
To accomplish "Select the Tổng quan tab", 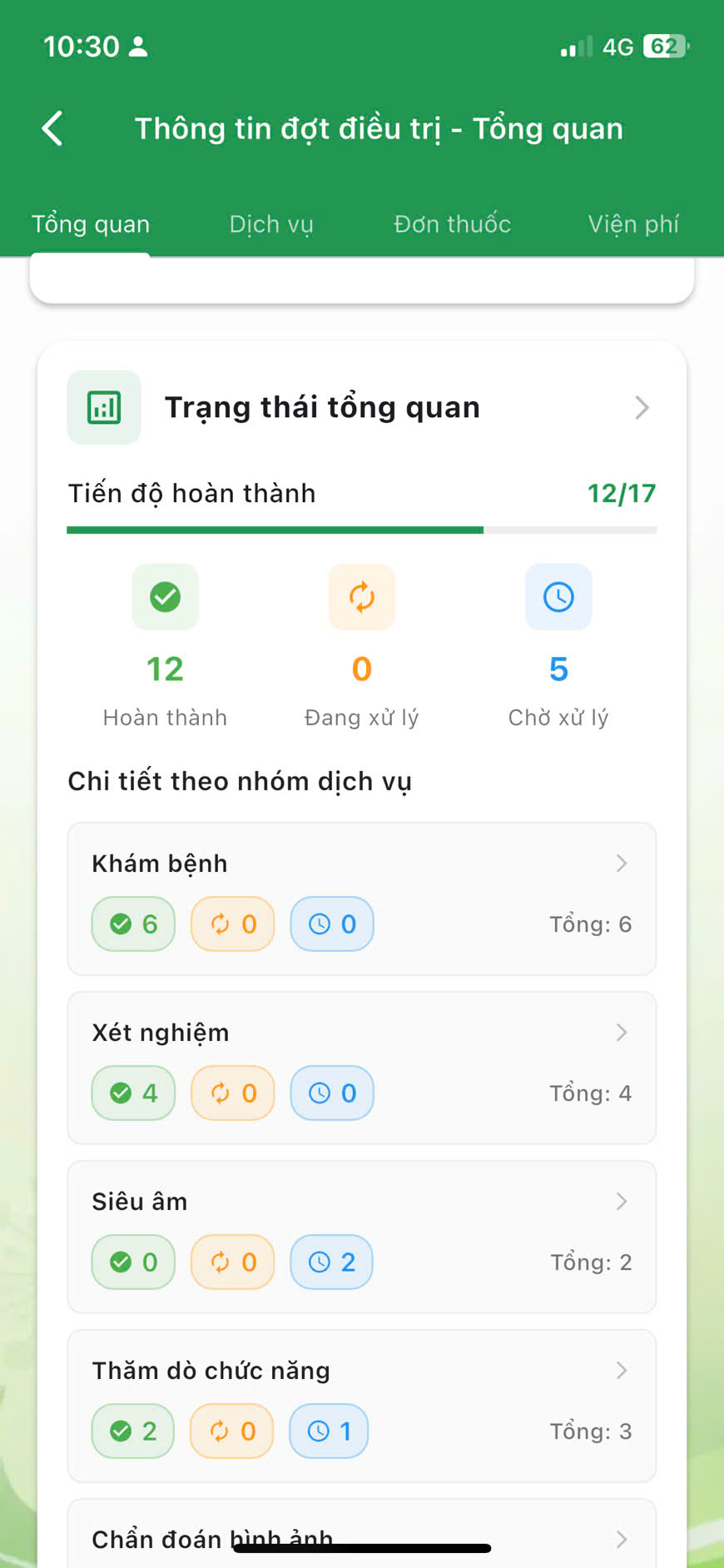I will pyautogui.click(x=91, y=224).
